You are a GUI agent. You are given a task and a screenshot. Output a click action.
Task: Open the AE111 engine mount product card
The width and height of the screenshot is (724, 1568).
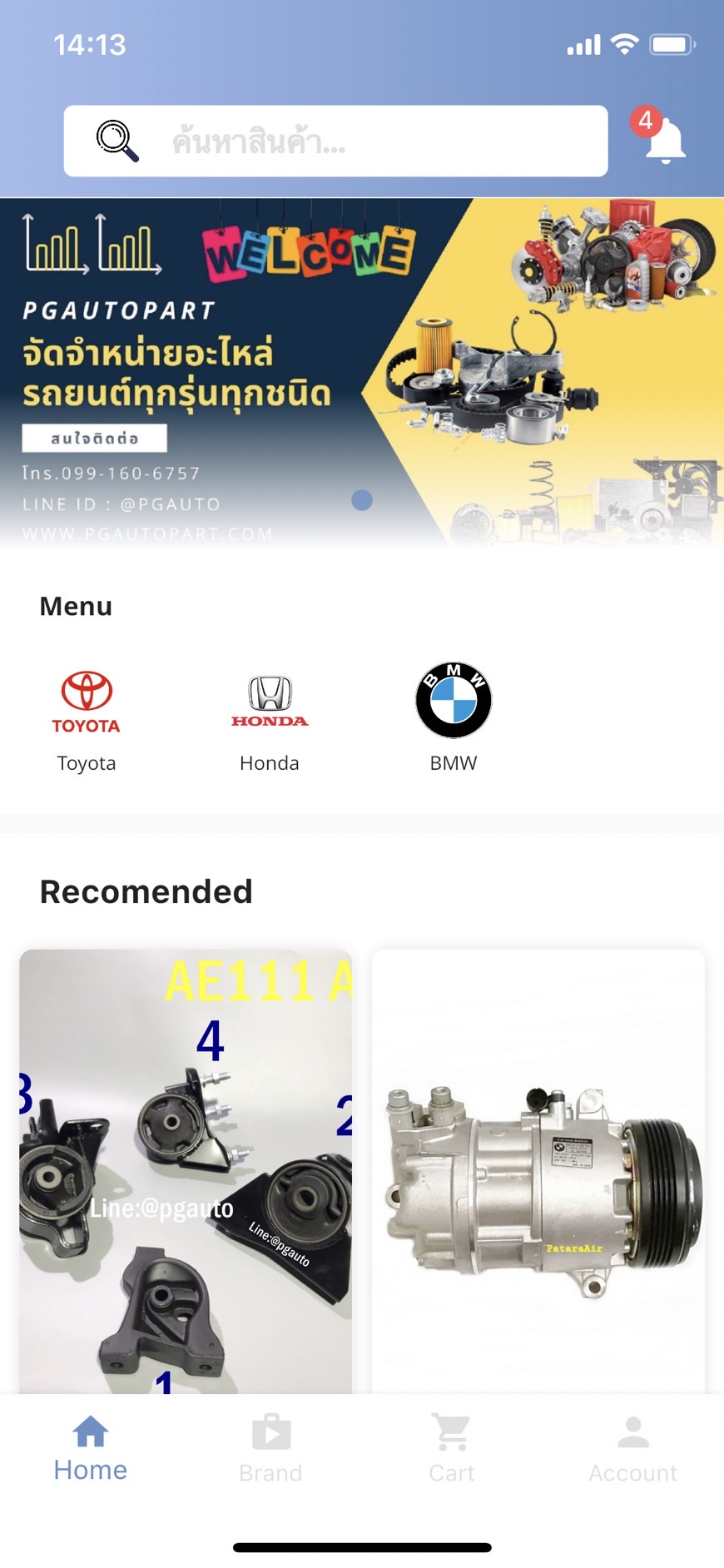[186, 1171]
